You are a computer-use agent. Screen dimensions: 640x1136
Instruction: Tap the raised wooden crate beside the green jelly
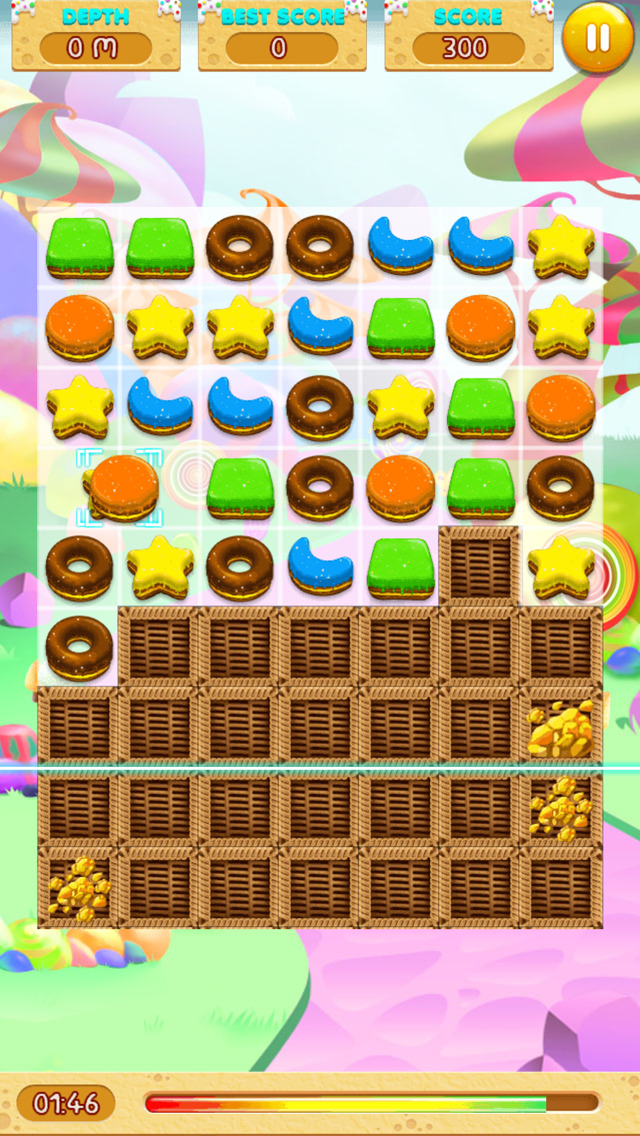click(479, 566)
